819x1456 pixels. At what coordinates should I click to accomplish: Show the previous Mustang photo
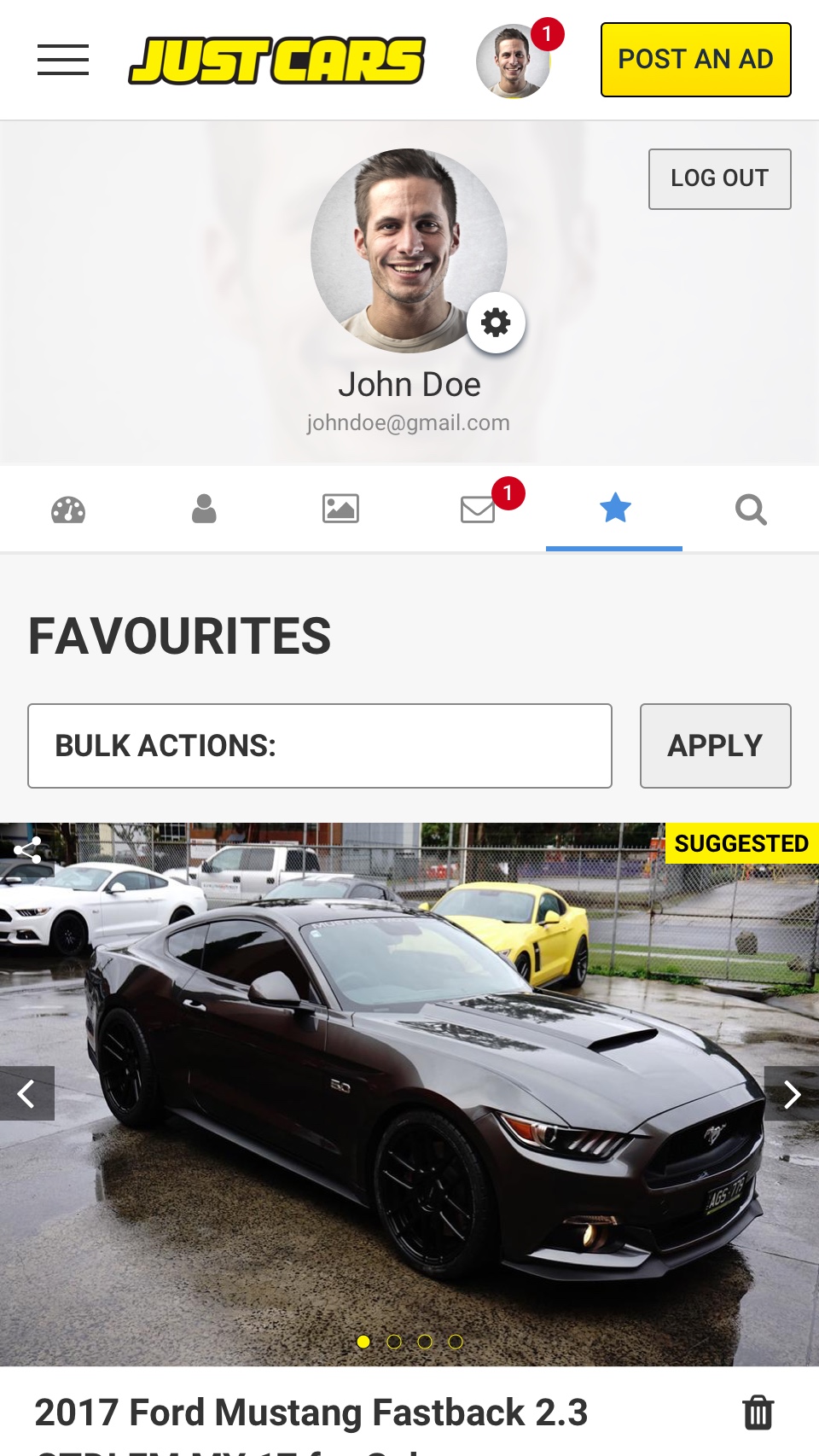[27, 1093]
